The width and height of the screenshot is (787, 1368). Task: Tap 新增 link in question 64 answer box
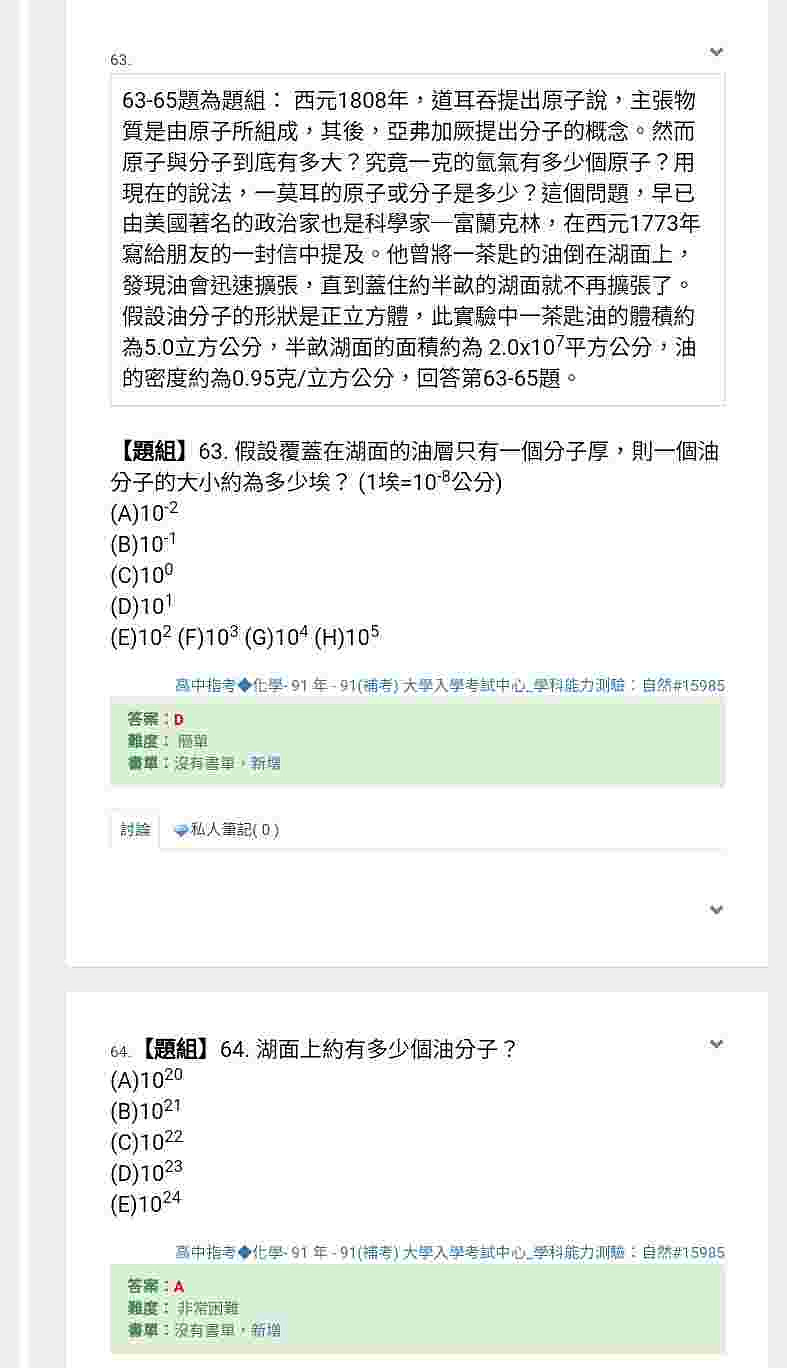(266, 1330)
